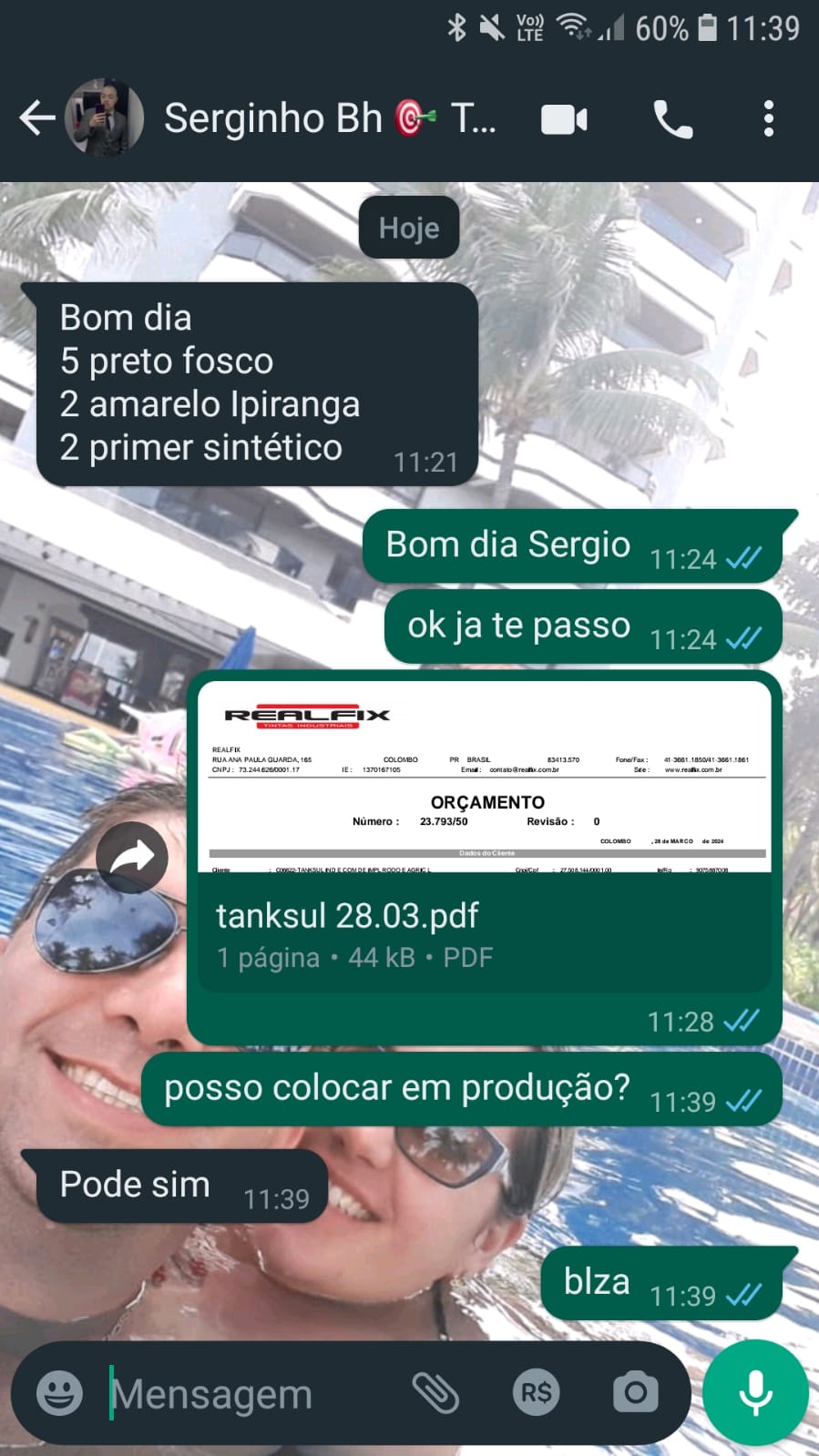Viewport: 819px width, 1456px height.
Task: Open the attachment paperclip menu
Action: pos(435,1392)
